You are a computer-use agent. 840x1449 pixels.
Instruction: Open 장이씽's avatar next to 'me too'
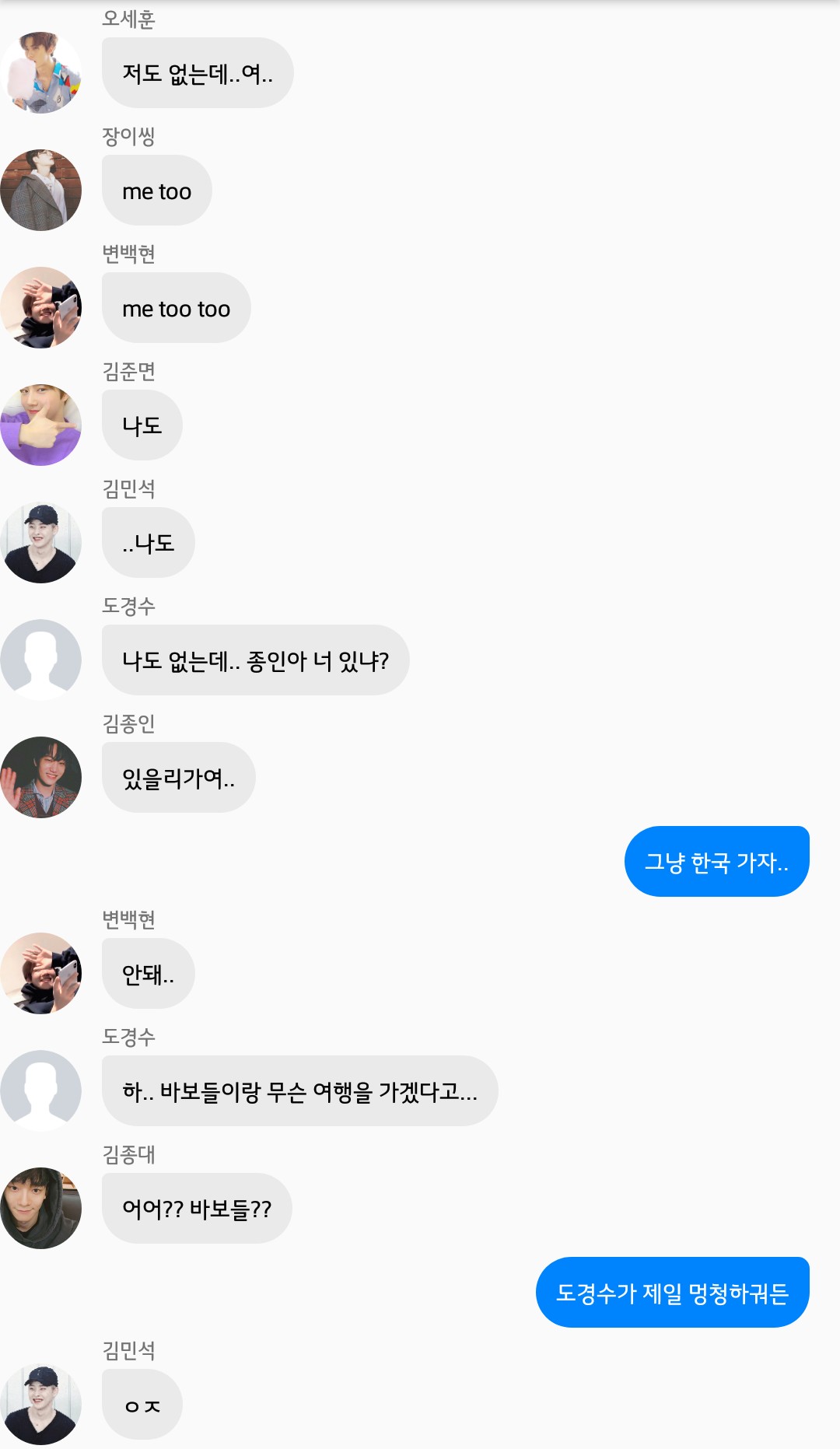[x=41, y=190]
